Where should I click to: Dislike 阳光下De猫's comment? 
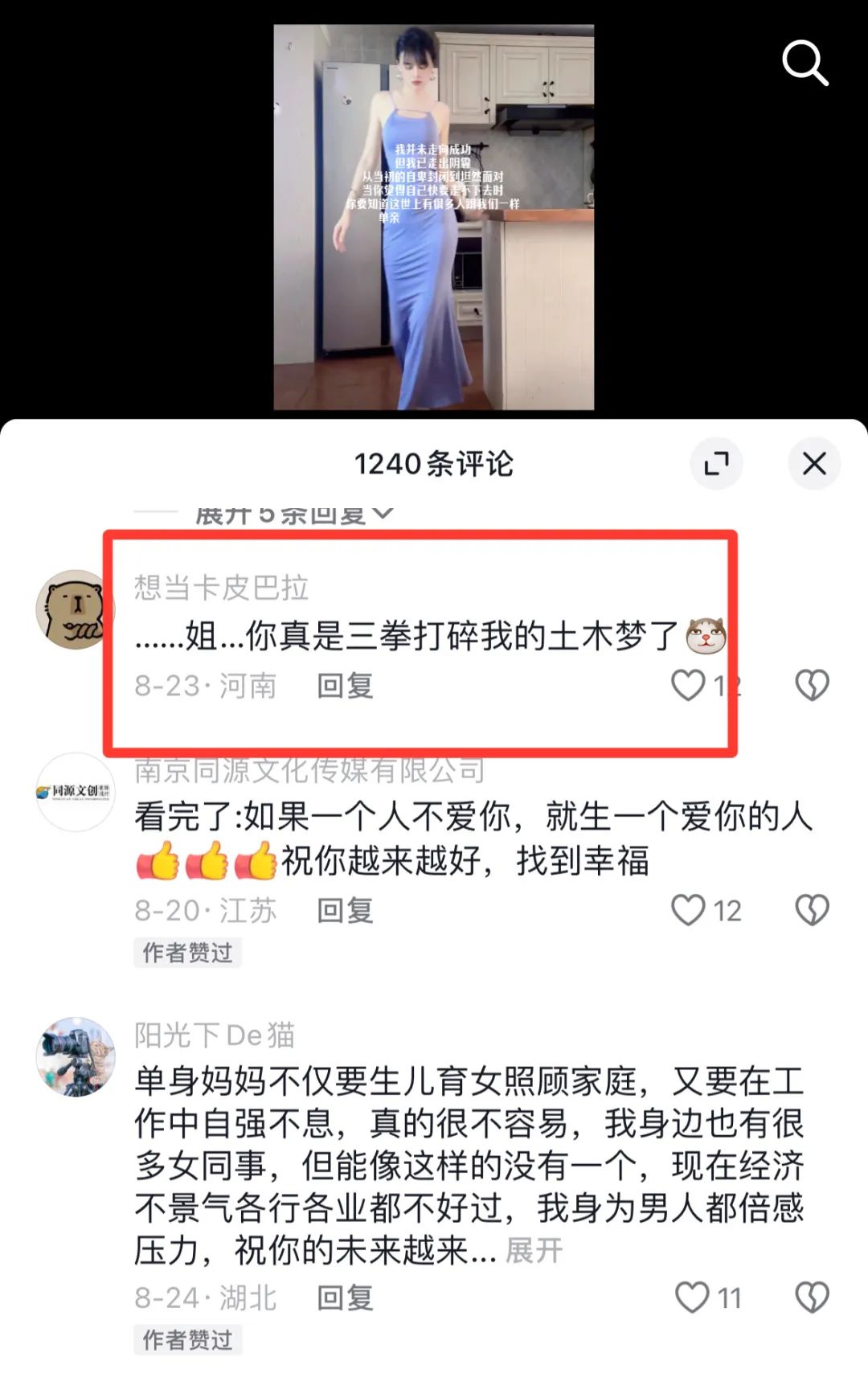[812, 1298]
